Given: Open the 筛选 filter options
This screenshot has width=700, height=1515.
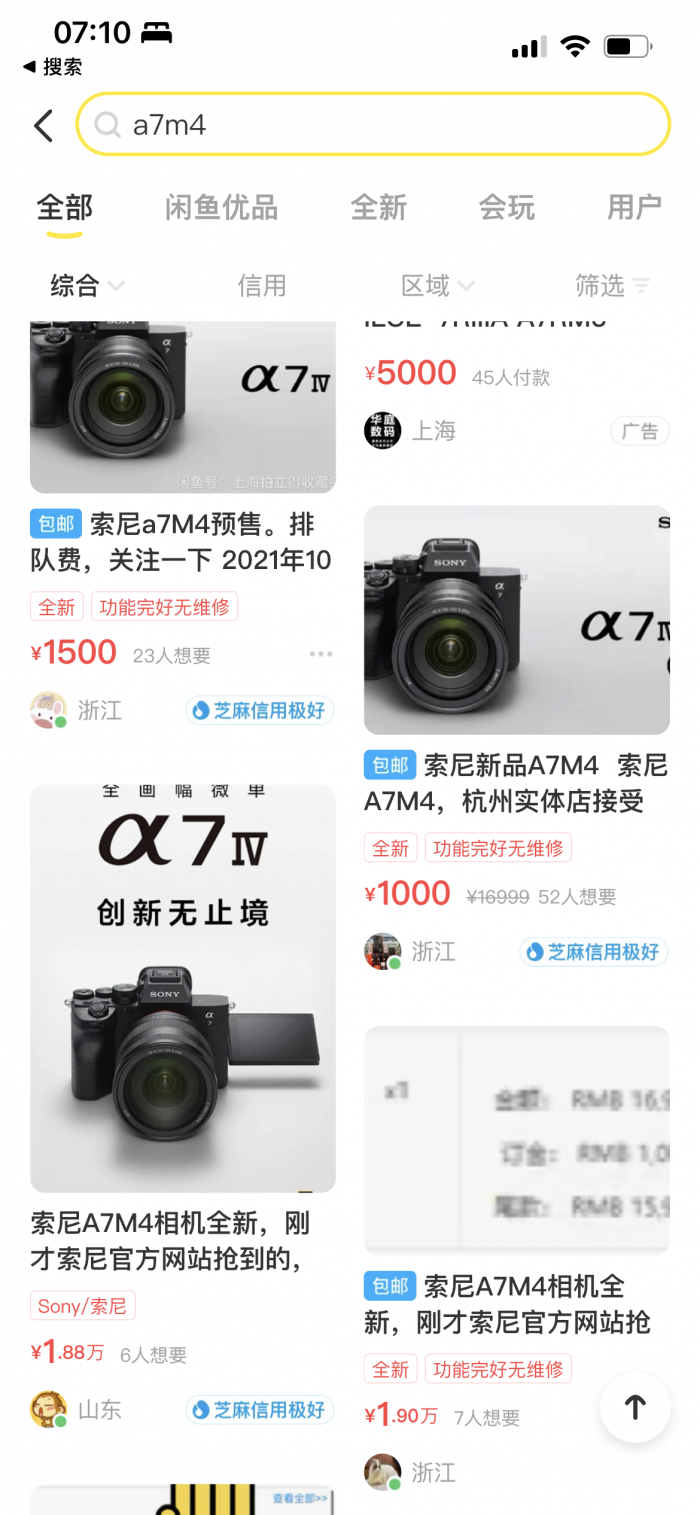Looking at the screenshot, I should coord(612,286).
